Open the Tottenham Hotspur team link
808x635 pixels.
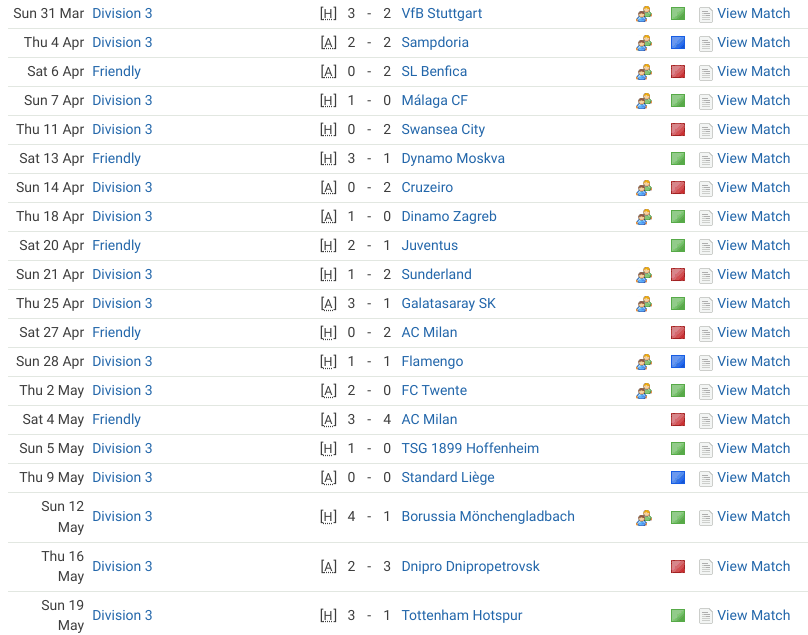(461, 615)
